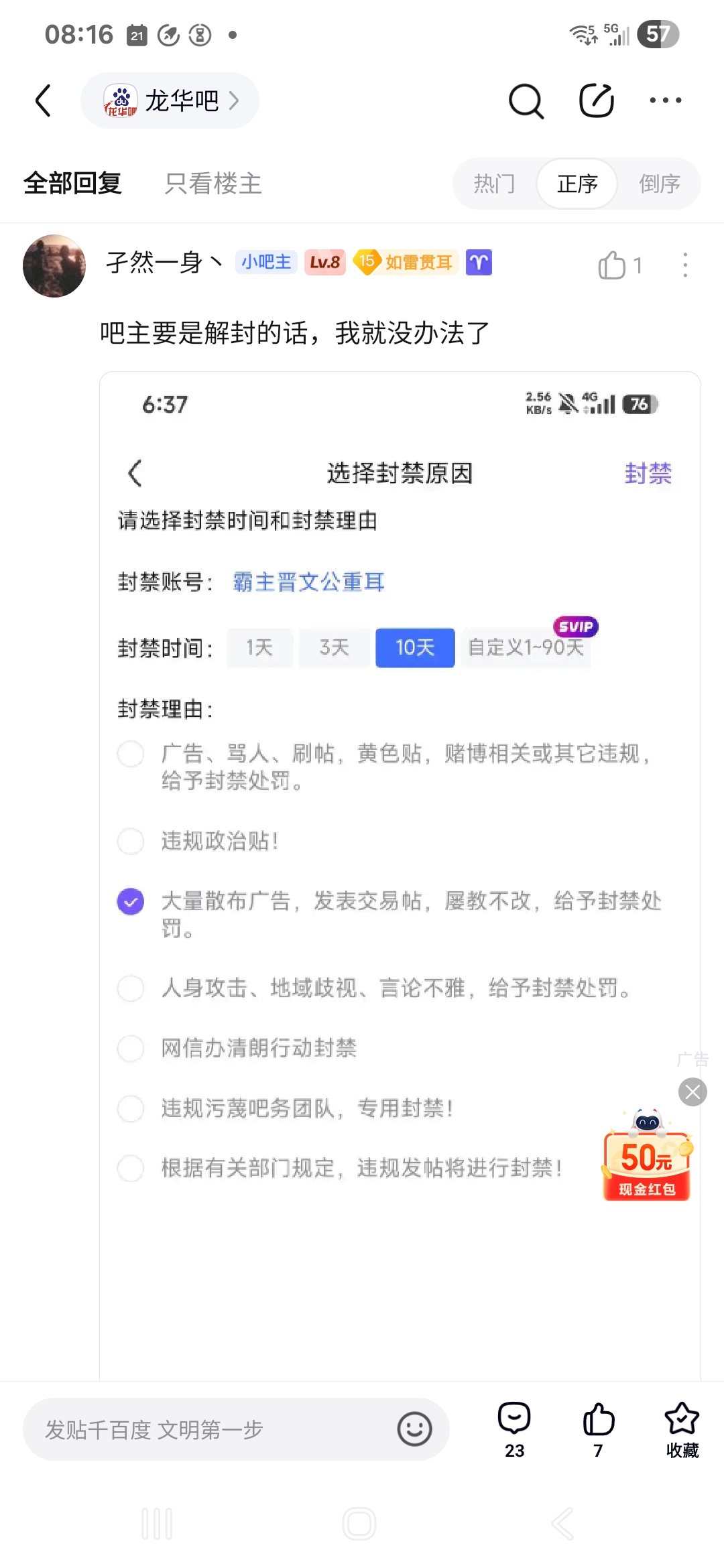Screen dimensions: 724x1568
Task: Sort replies by 热门
Action: [x=495, y=184]
